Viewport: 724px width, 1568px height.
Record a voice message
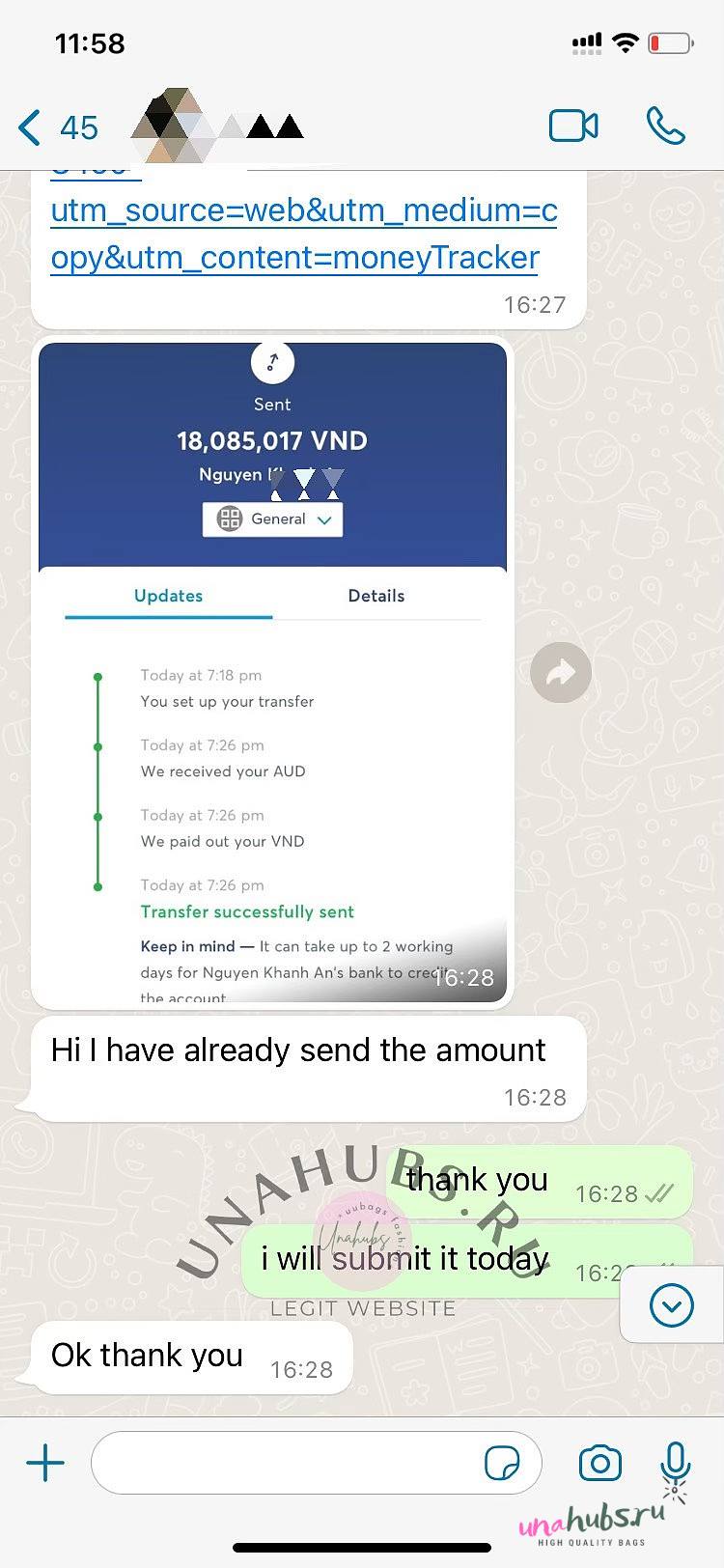coord(676,1463)
